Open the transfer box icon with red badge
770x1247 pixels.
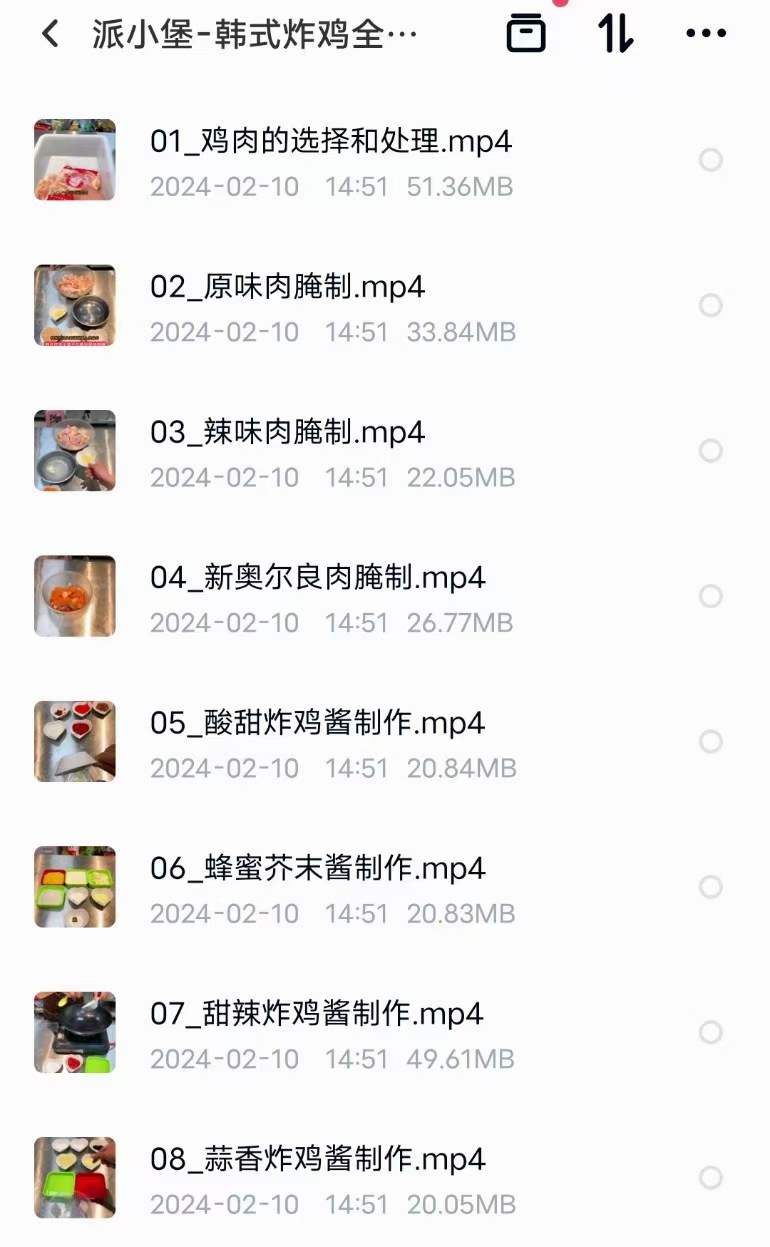[527, 33]
